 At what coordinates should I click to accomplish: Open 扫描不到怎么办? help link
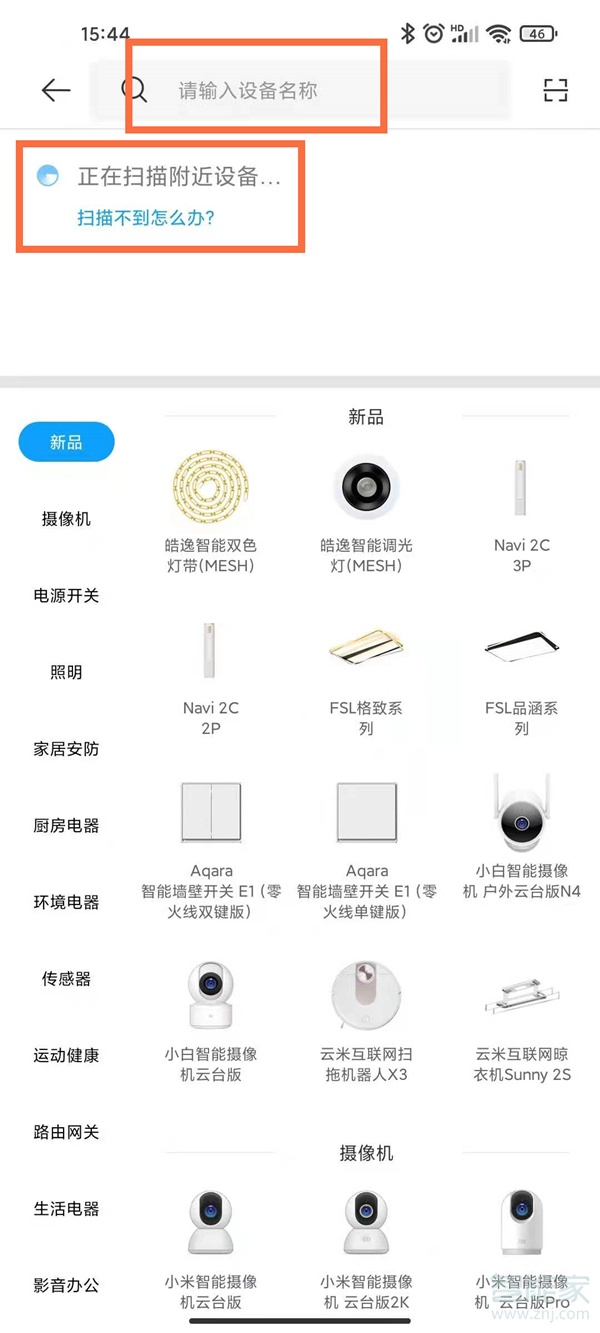[146, 217]
